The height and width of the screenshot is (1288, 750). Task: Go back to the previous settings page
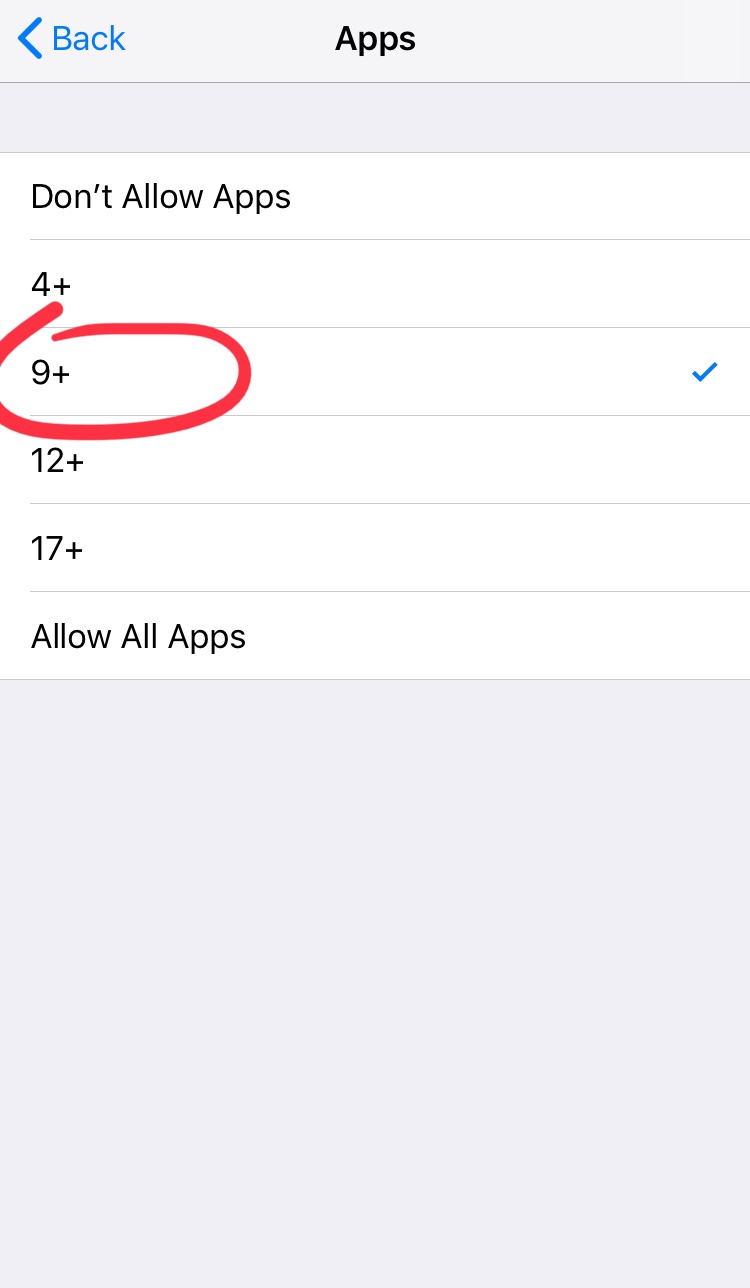72,39
